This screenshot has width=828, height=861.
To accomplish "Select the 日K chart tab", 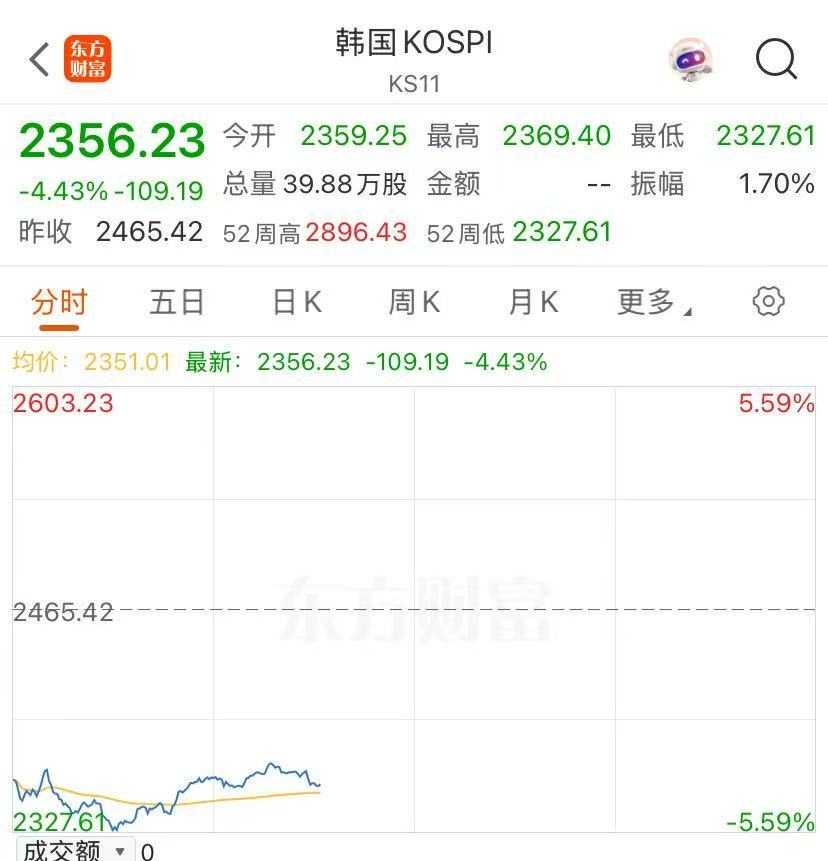I will pyautogui.click(x=297, y=302).
